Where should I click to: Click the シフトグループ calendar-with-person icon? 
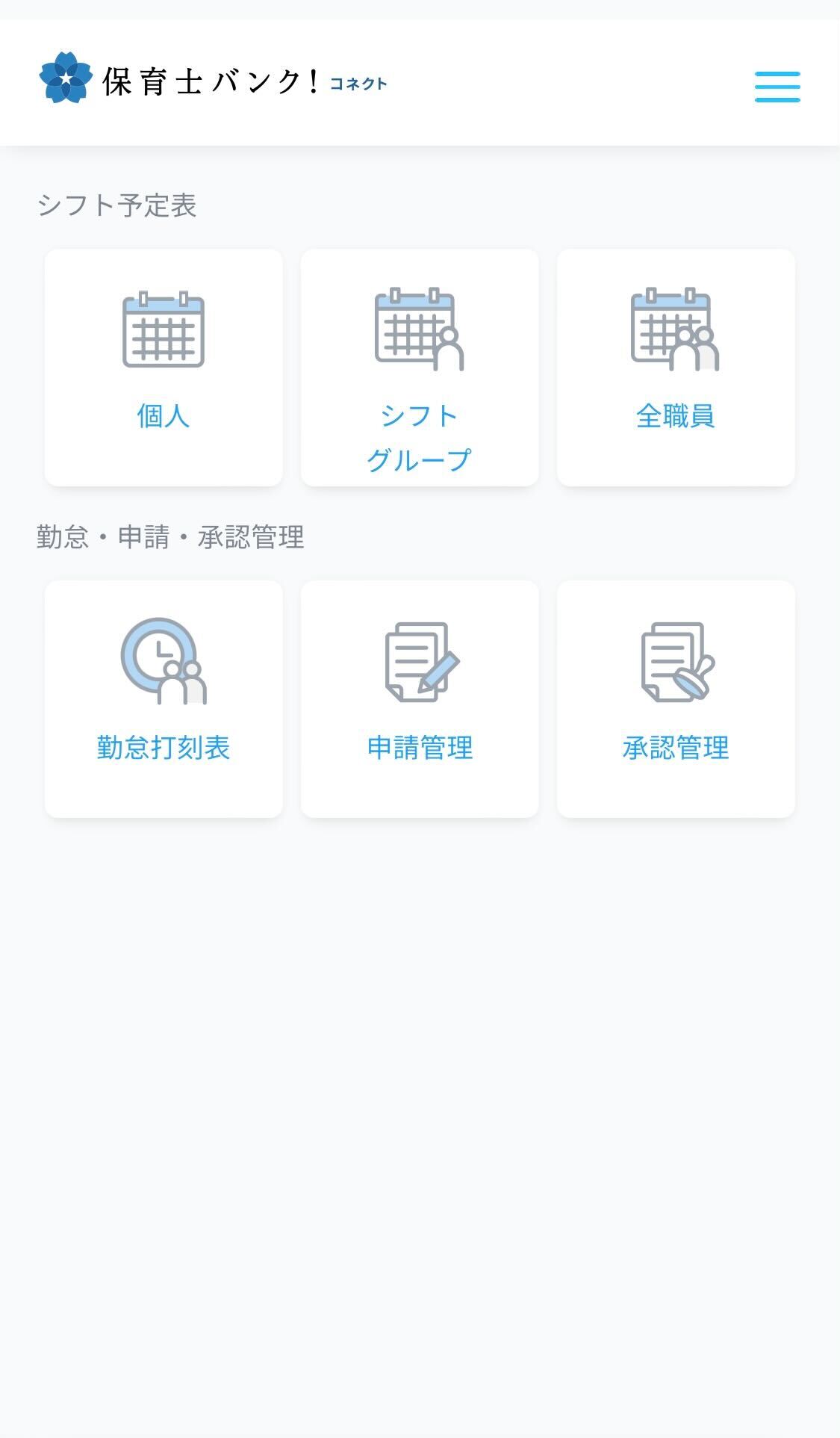click(x=419, y=330)
